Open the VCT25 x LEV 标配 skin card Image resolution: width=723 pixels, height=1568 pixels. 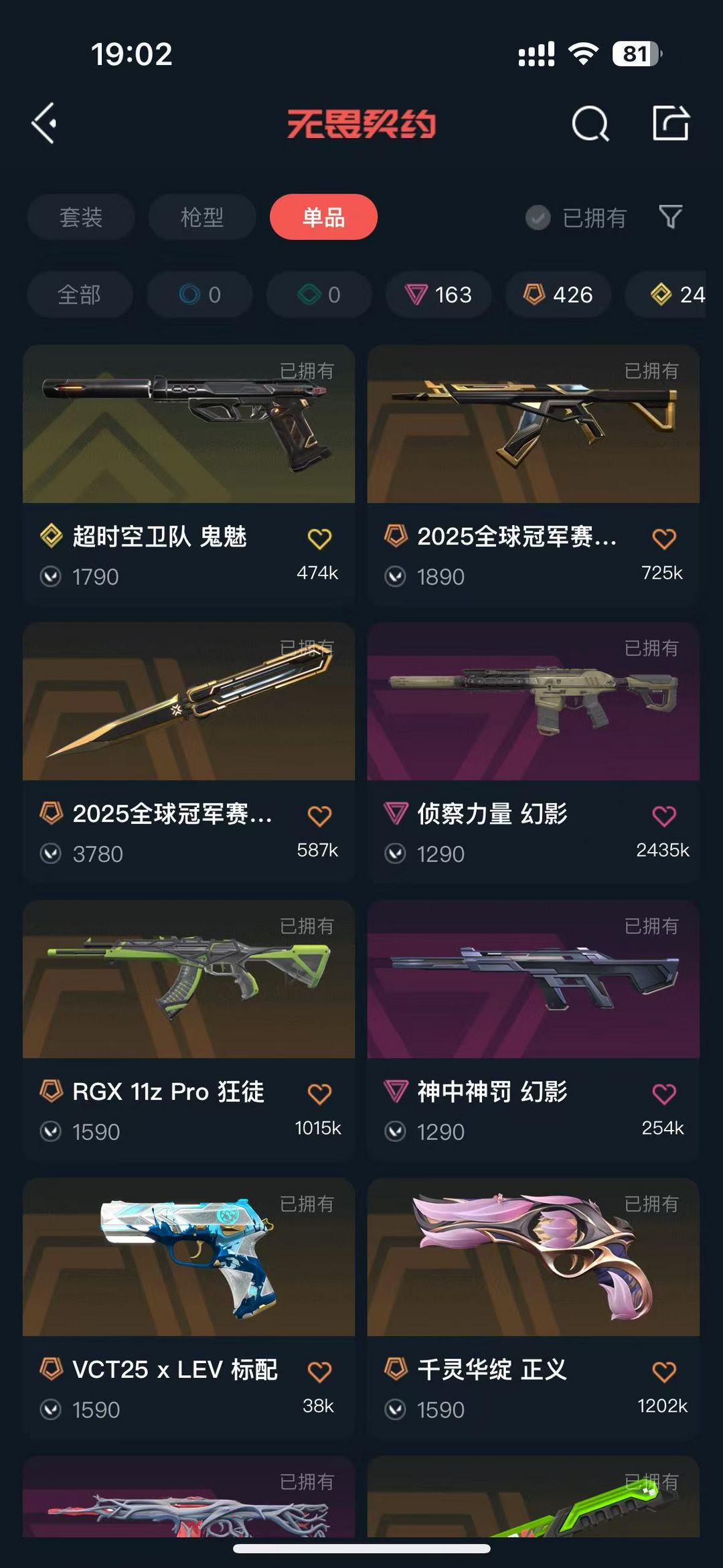pyautogui.click(x=189, y=1258)
